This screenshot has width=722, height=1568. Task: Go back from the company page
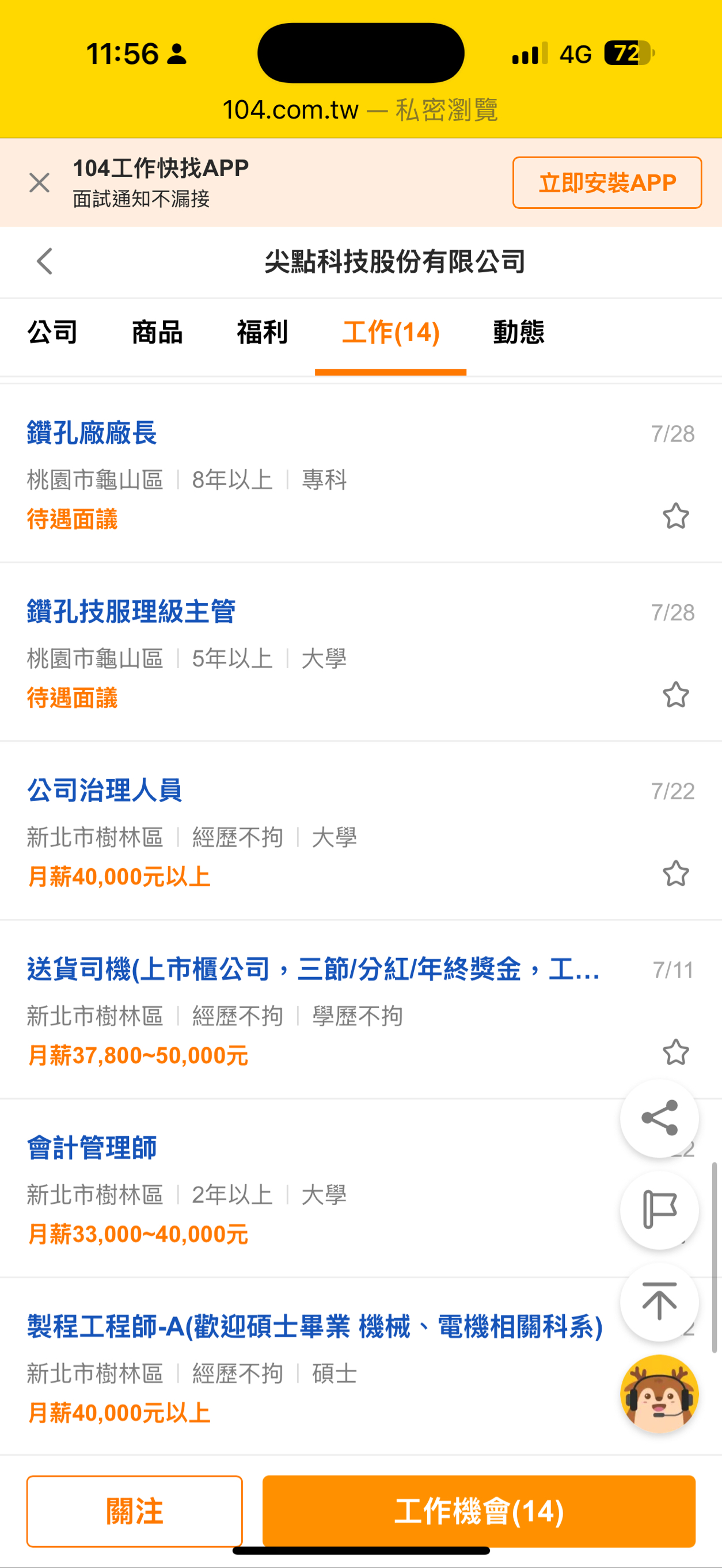[x=44, y=261]
